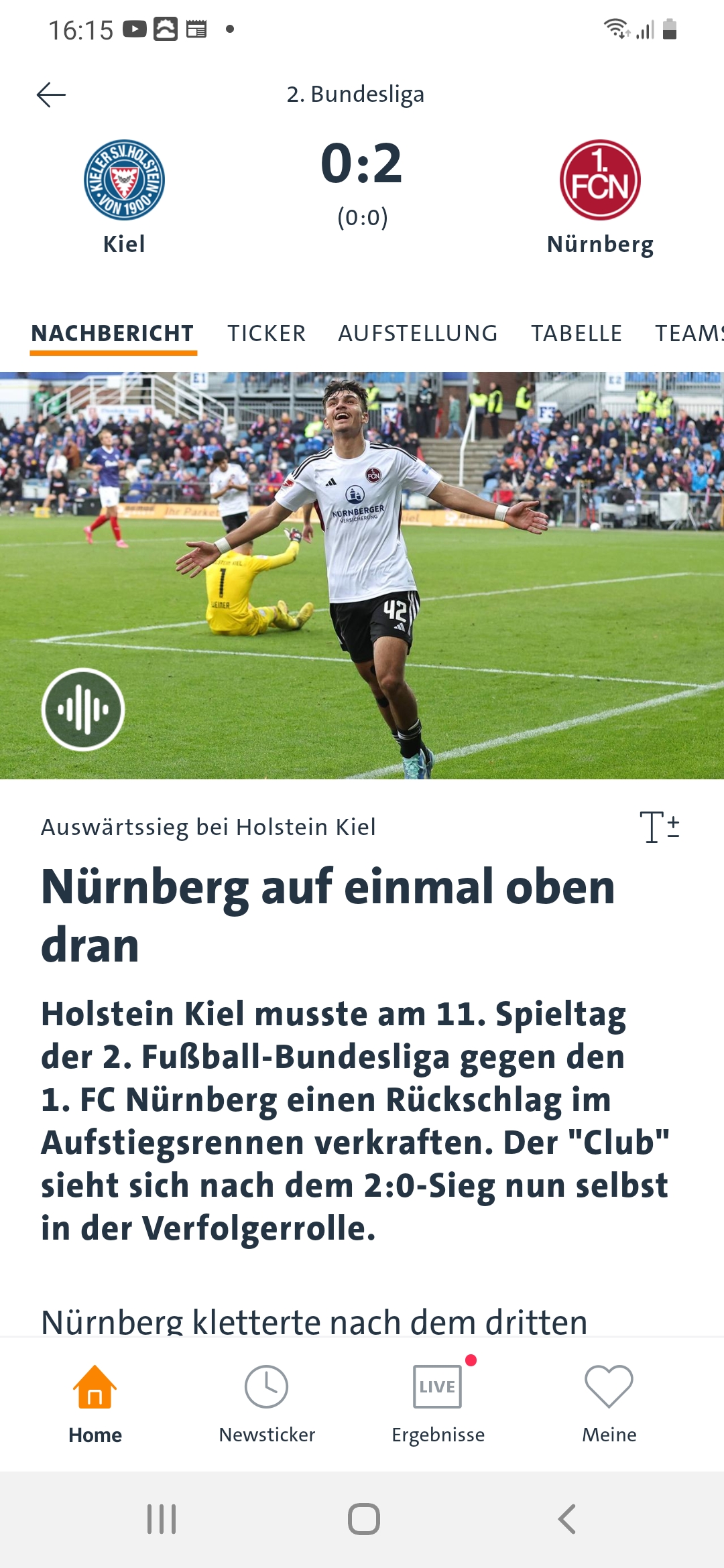Adjust the article text size
724x1568 pixels.
(x=659, y=827)
